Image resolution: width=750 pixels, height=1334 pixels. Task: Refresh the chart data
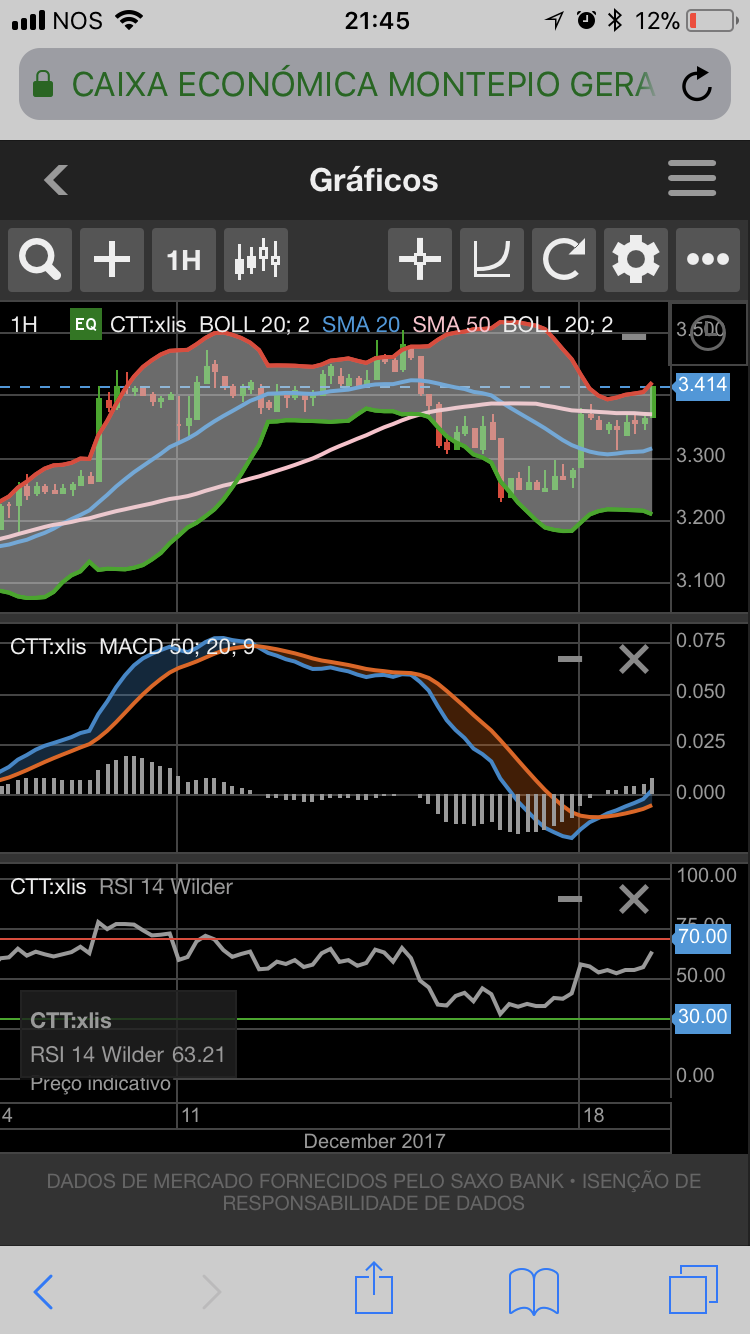pyautogui.click(x=564, y=260)
